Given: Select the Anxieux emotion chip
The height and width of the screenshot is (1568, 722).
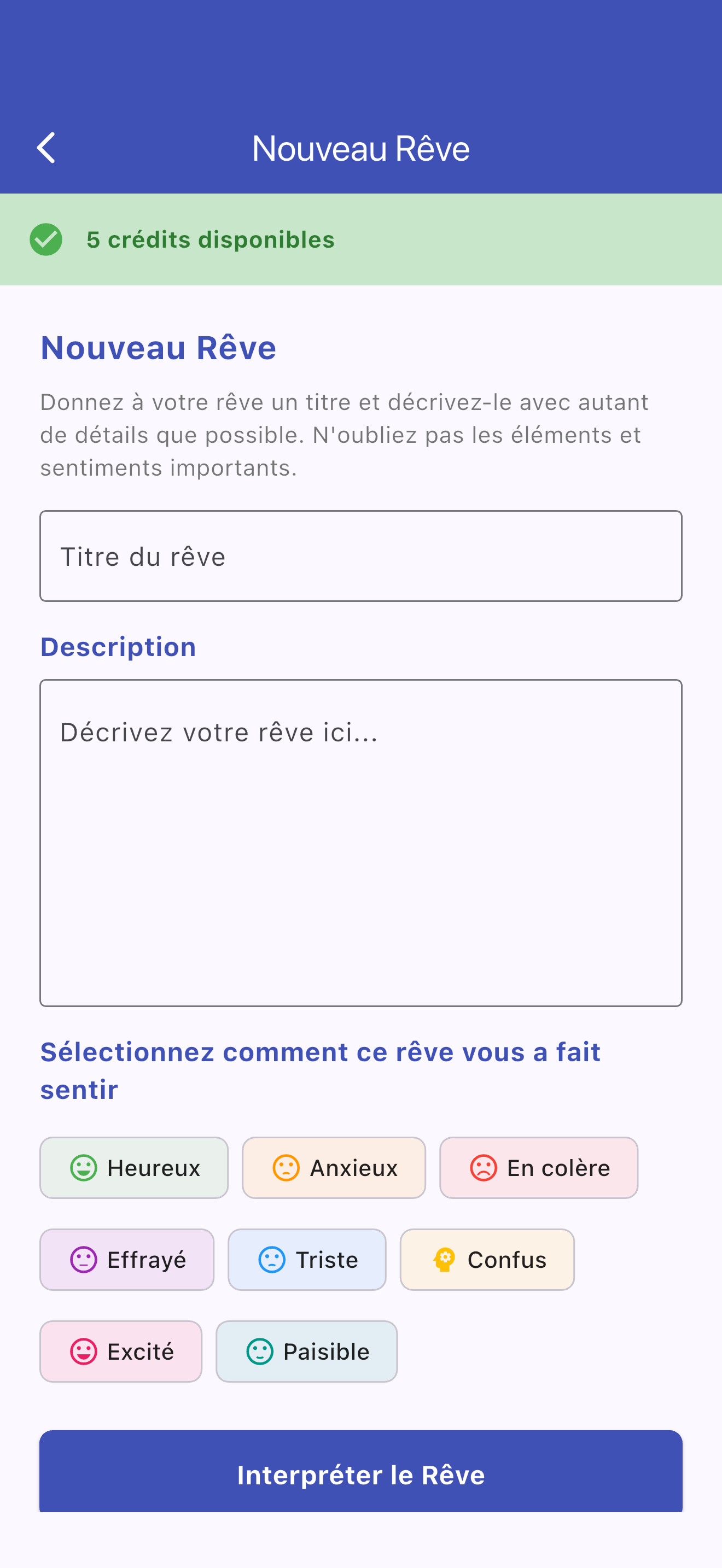Looking at the screenshot, I should [x=334, y=1167].
